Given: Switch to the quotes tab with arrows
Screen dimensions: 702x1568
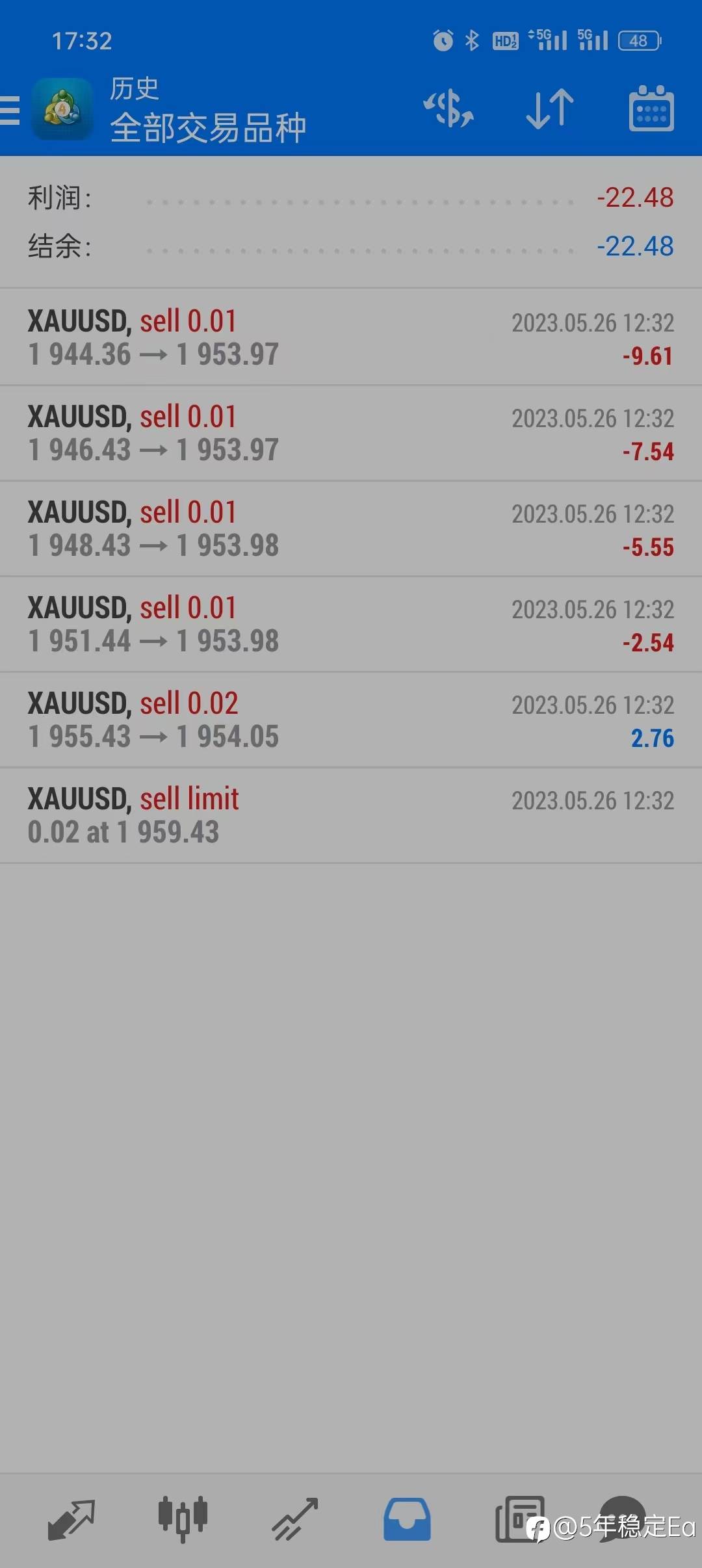Looking at the screenshot, I should [x=71, y=1520].
